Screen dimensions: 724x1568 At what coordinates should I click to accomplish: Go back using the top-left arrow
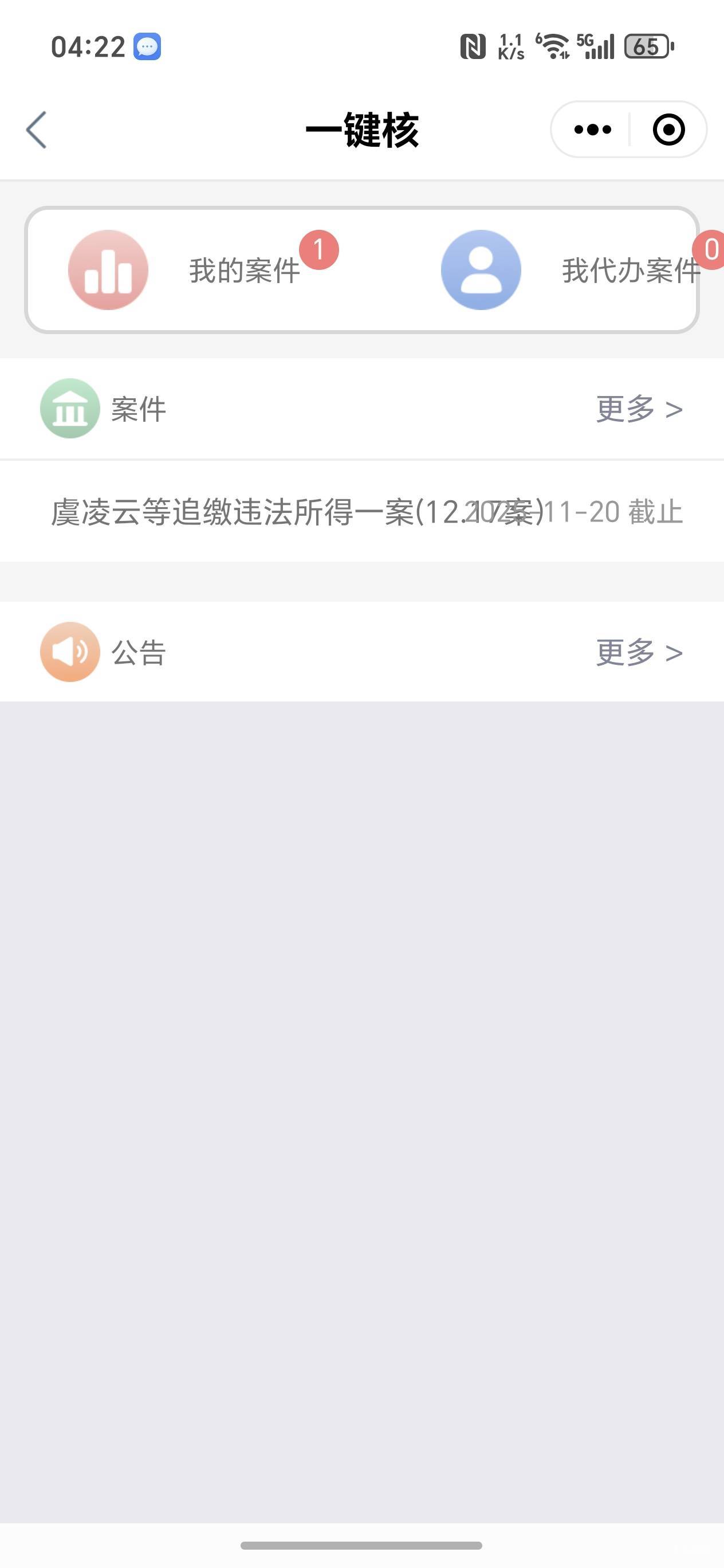coord(37,130)
